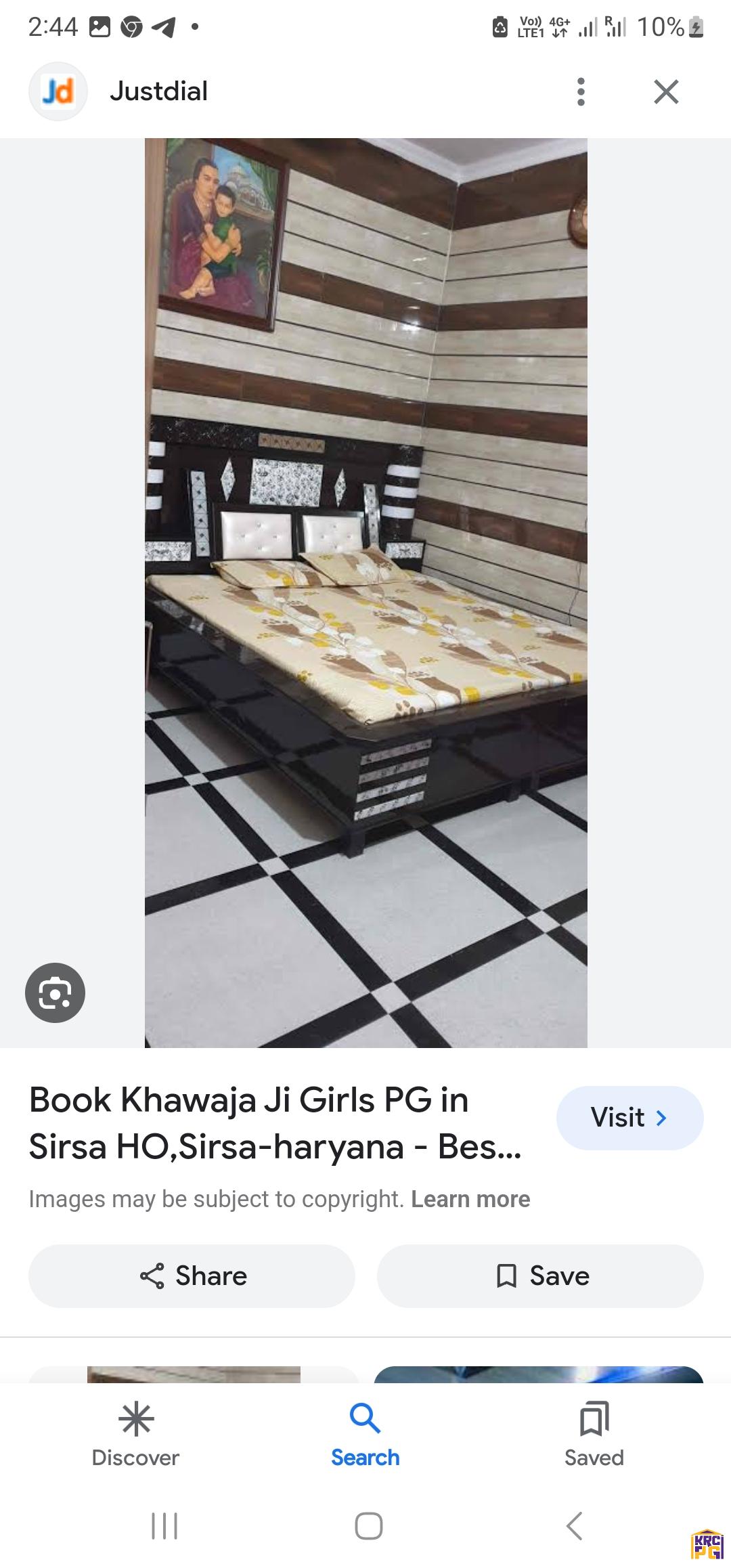
Task: Save this image to collections
Action: 540,1276
